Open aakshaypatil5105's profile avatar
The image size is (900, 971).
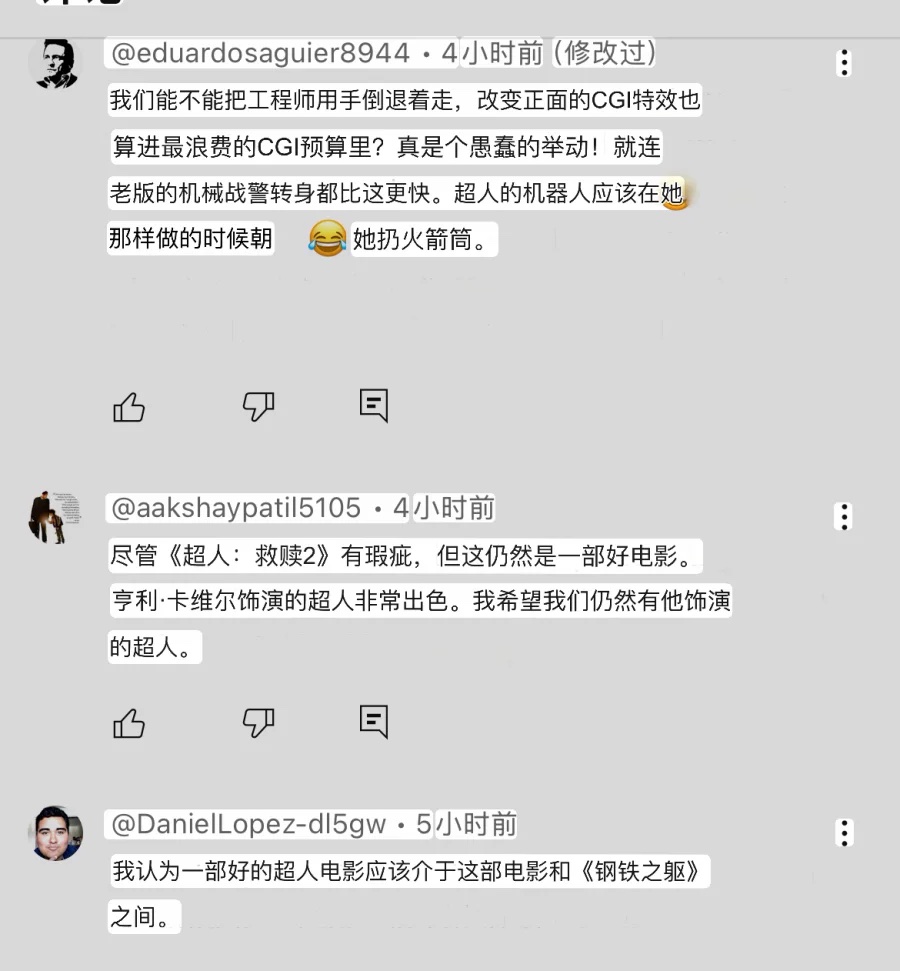(55, 518)
